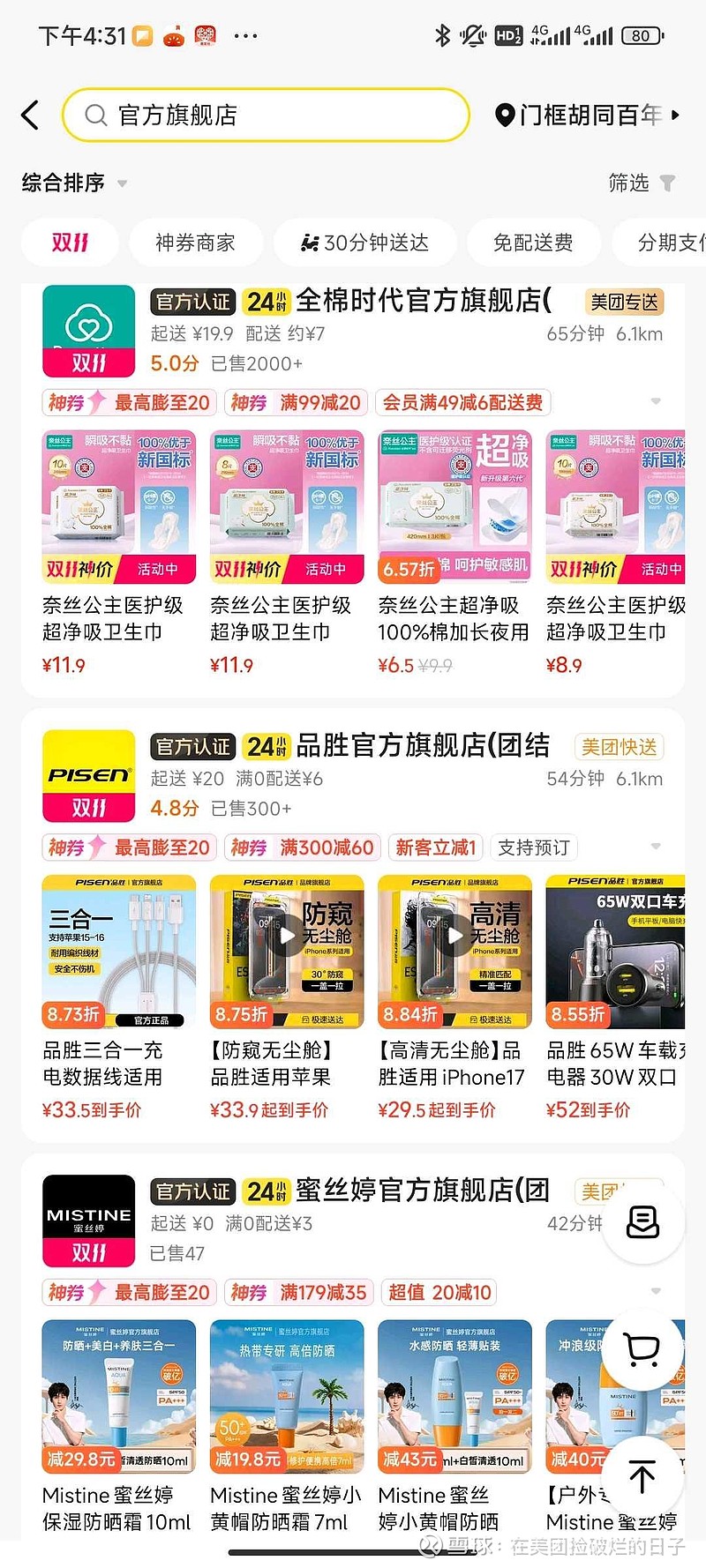
Task: Expand coupons for 全棉时代 store
Action: 654,402
